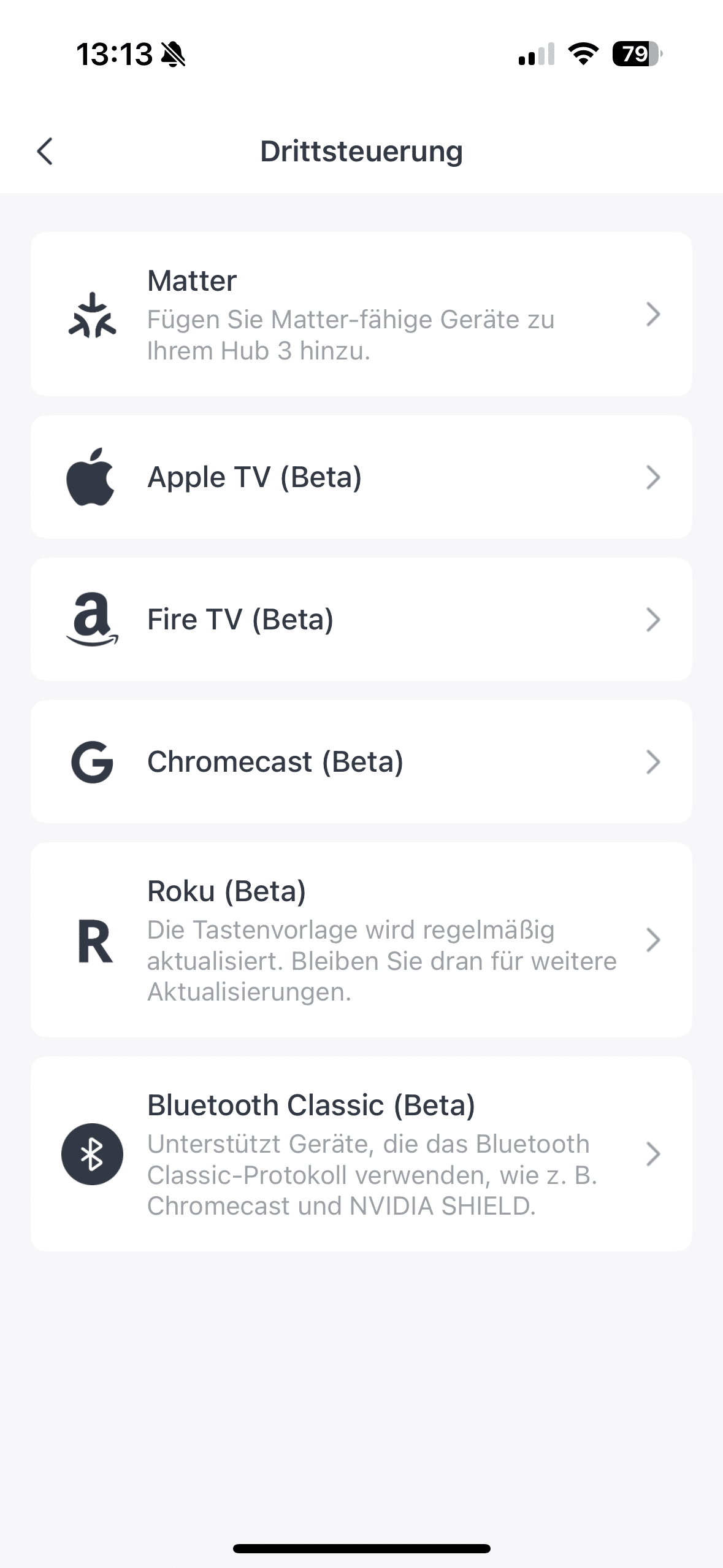This screenshot has height=1568, width=723.
Task: Go back from Drittsteuerung screen
Action: [x=45, y=151]
